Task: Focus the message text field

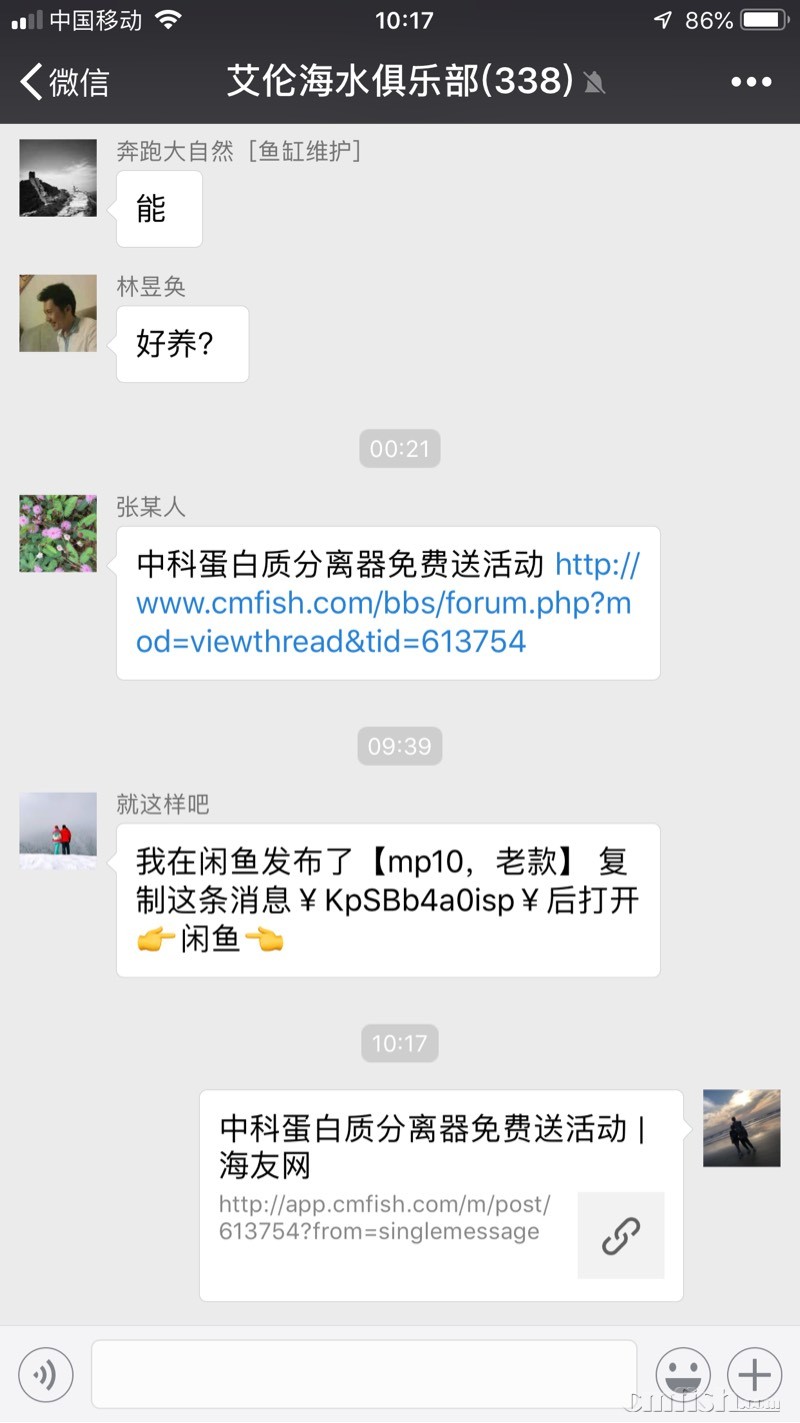Action: click(364, 1374)
